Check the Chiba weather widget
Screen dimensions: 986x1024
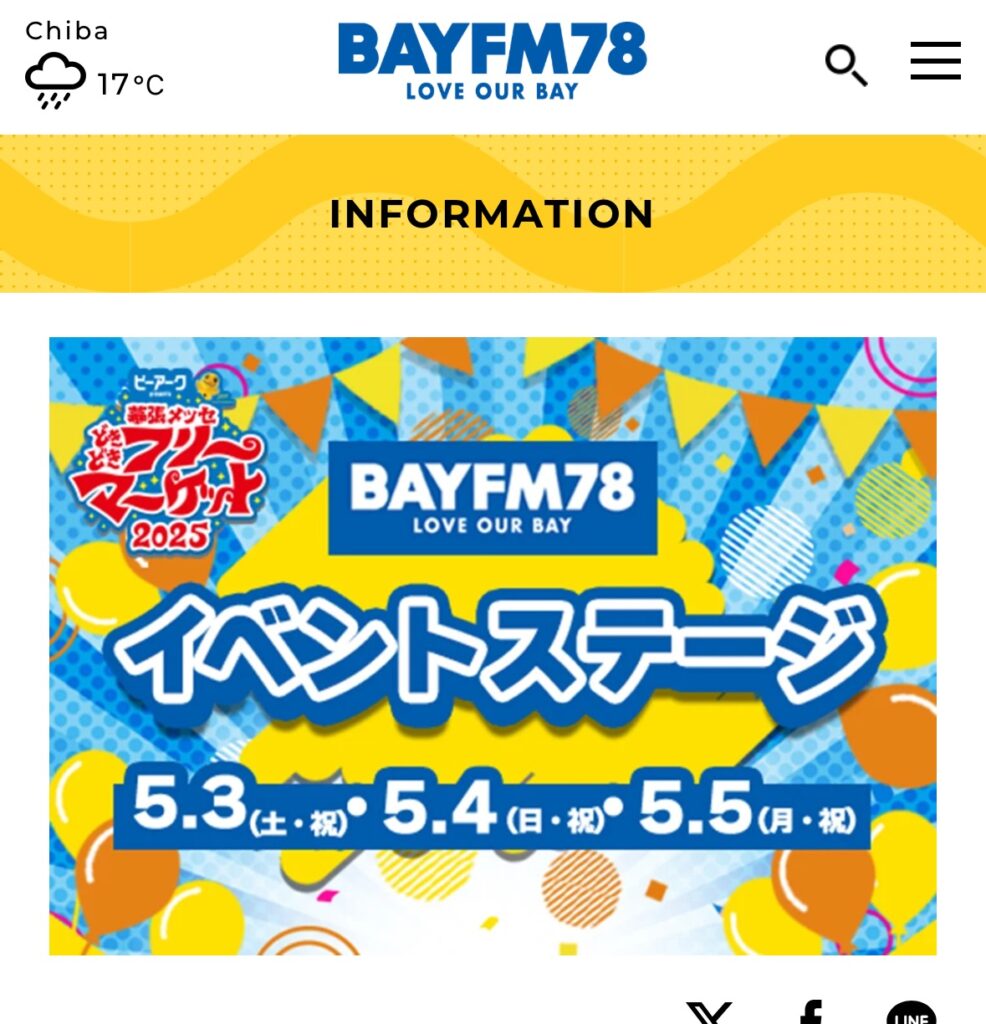94,65
